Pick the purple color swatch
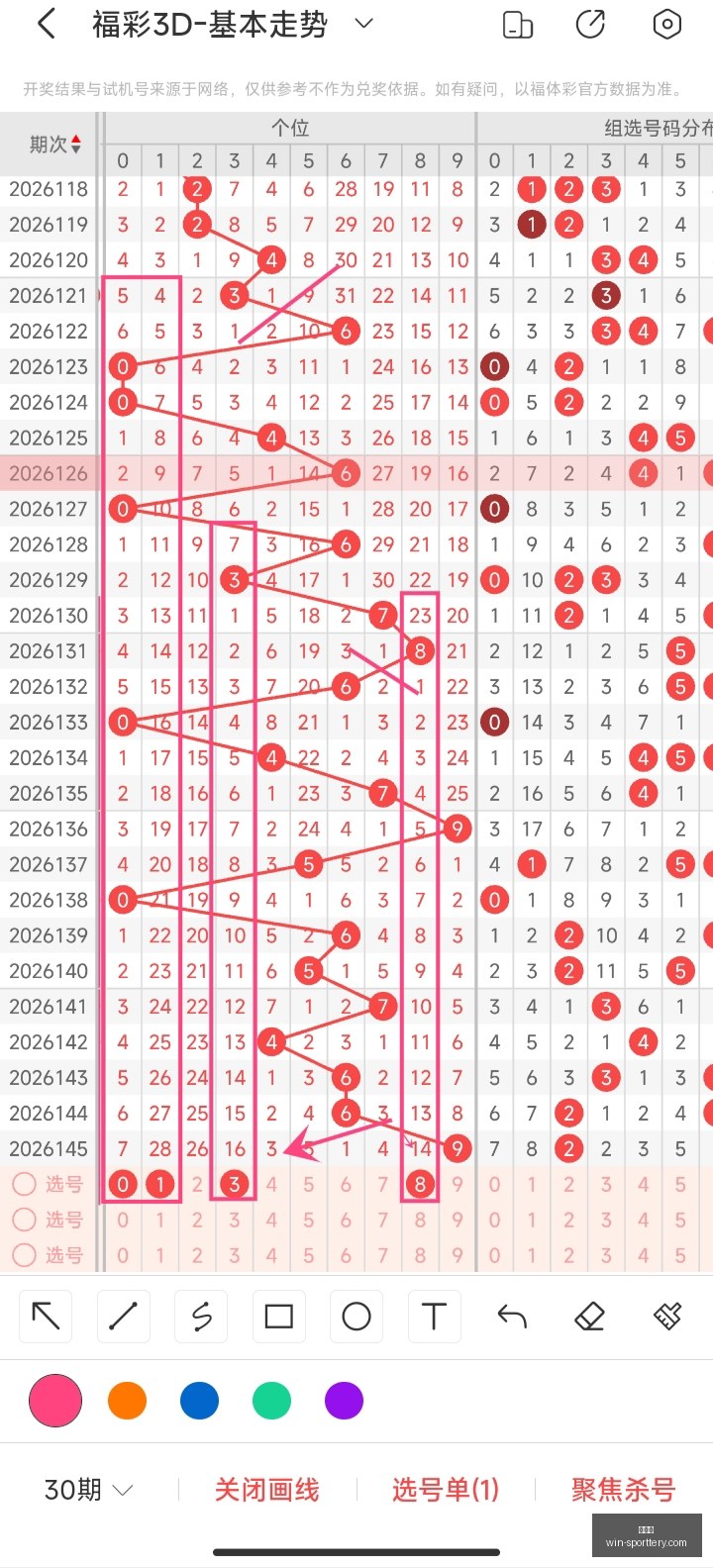 tap(344, 1401)
